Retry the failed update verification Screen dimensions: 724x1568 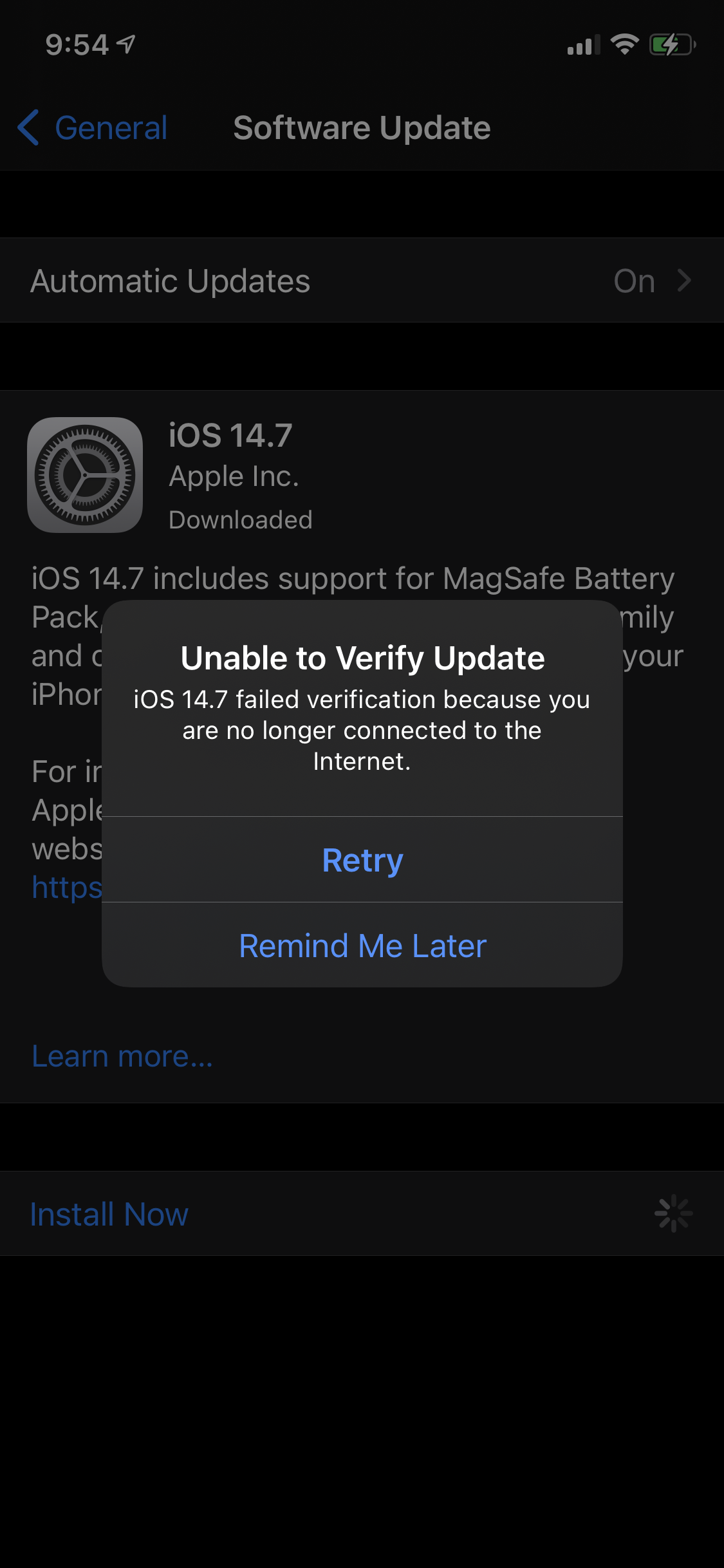[x=362, y=860]
